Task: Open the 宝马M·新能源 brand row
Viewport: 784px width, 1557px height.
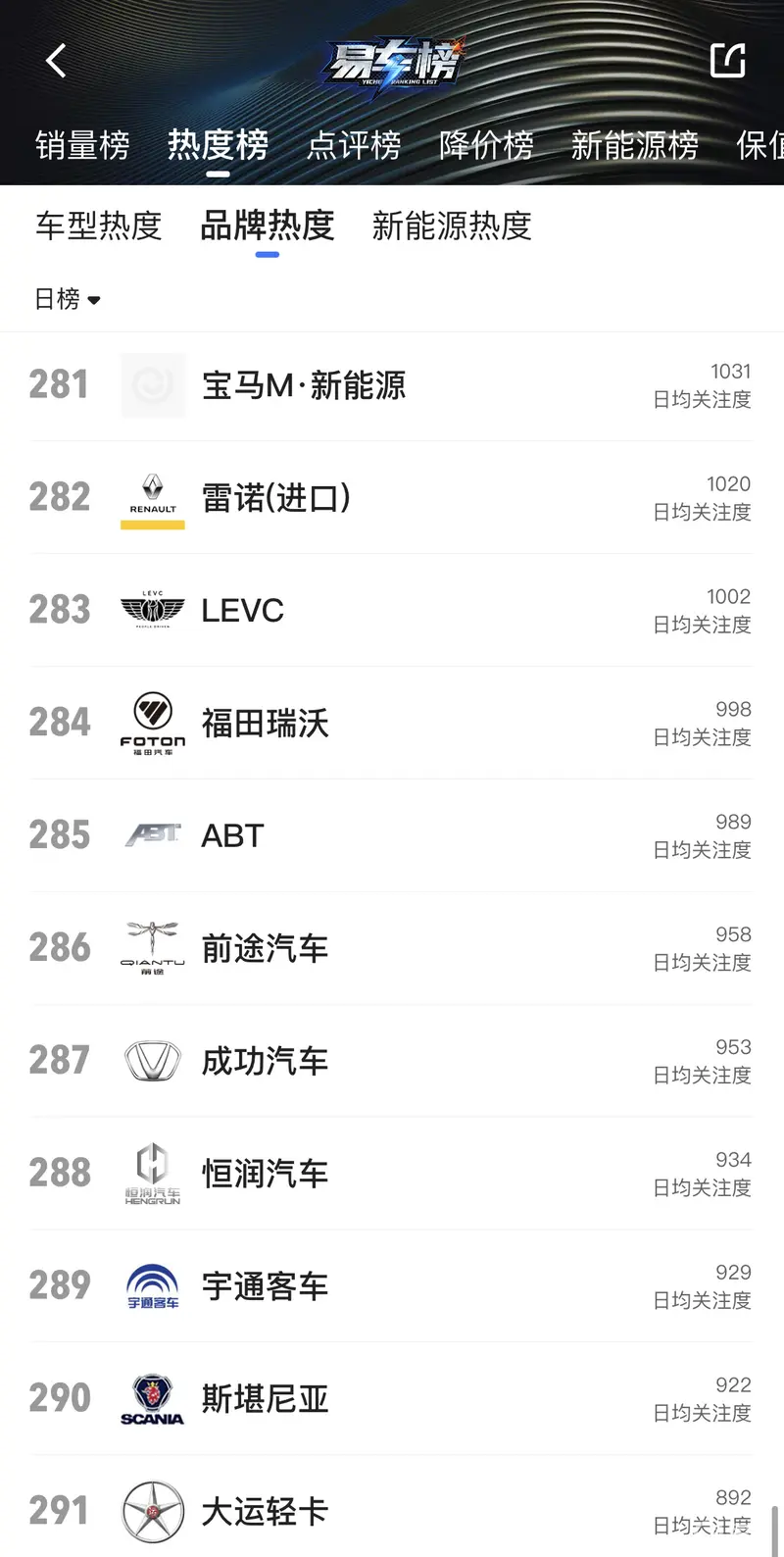Action: pos(392,385)
